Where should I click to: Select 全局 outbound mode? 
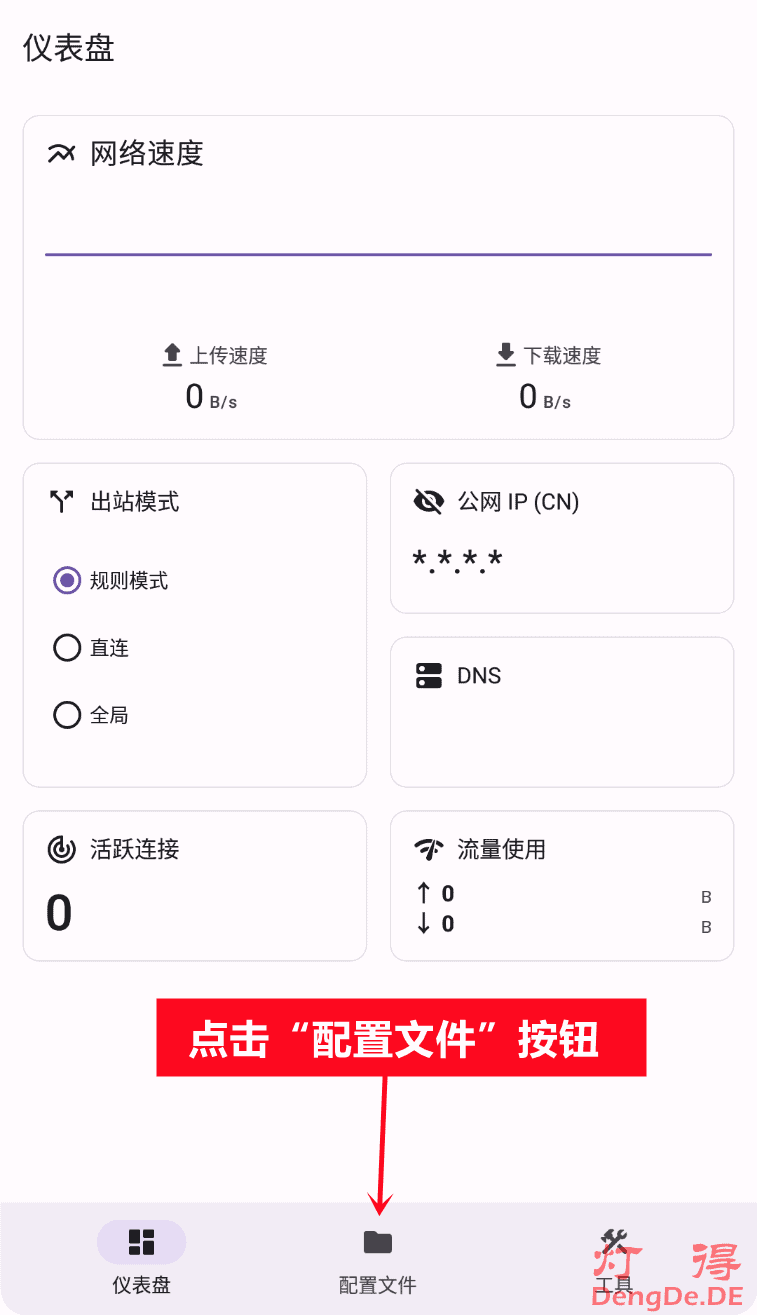(67, 716)
